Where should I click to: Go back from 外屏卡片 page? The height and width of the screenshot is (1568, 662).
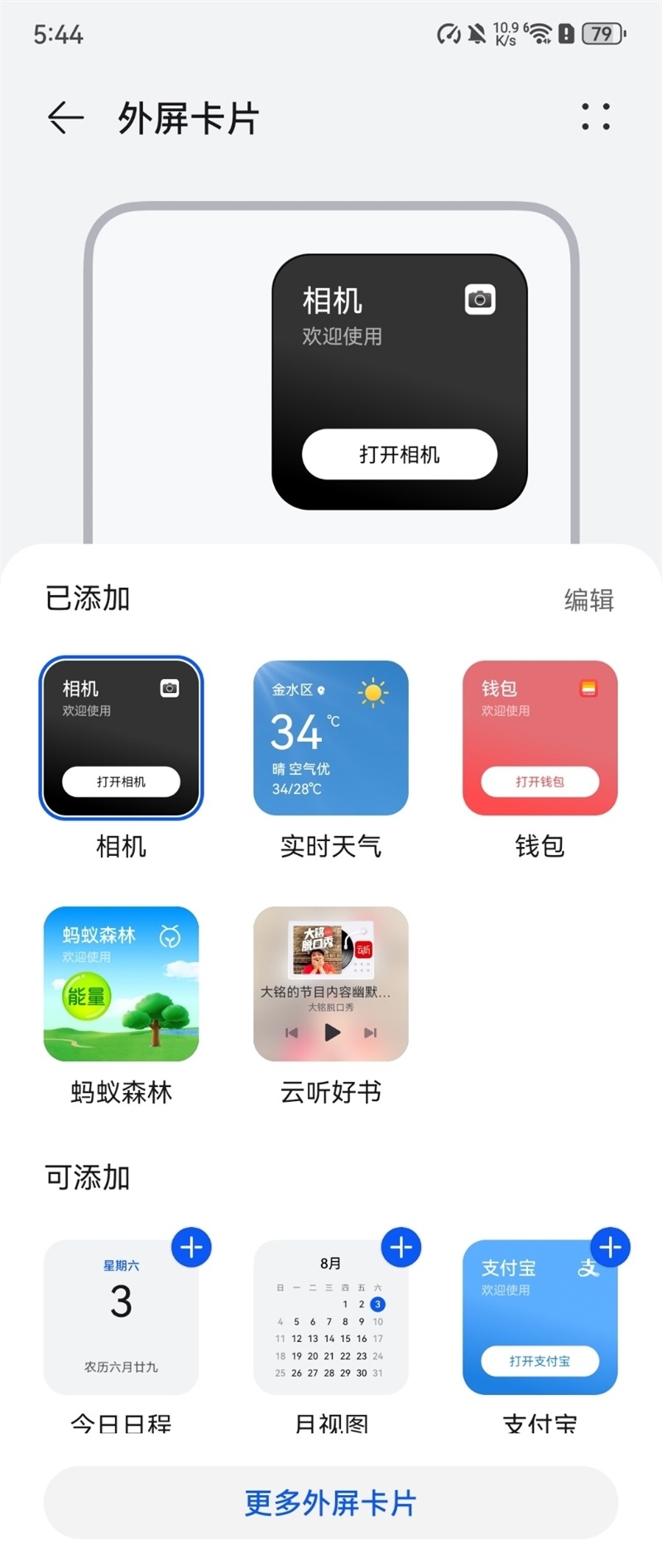[65, 118]
